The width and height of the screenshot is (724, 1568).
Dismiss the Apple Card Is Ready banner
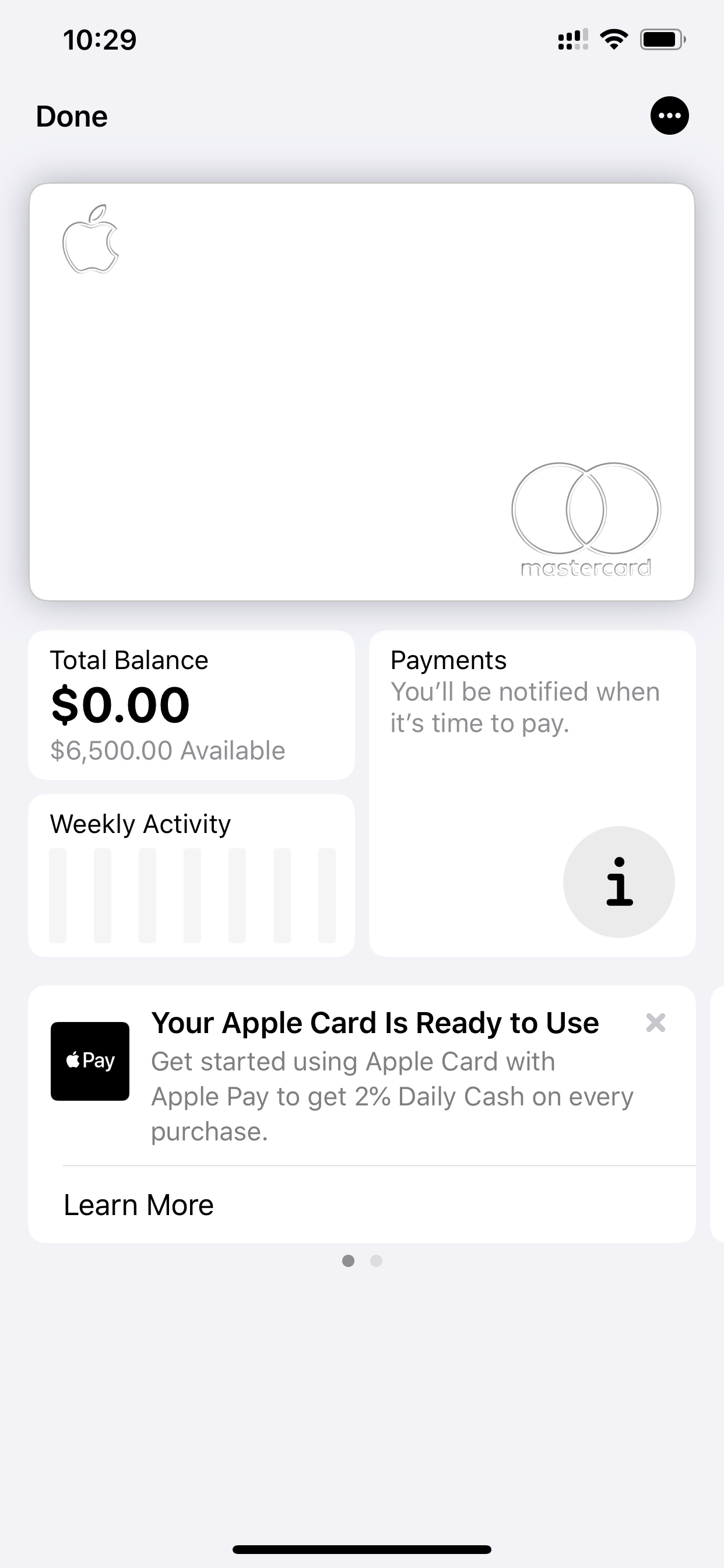coord(655,1023)
